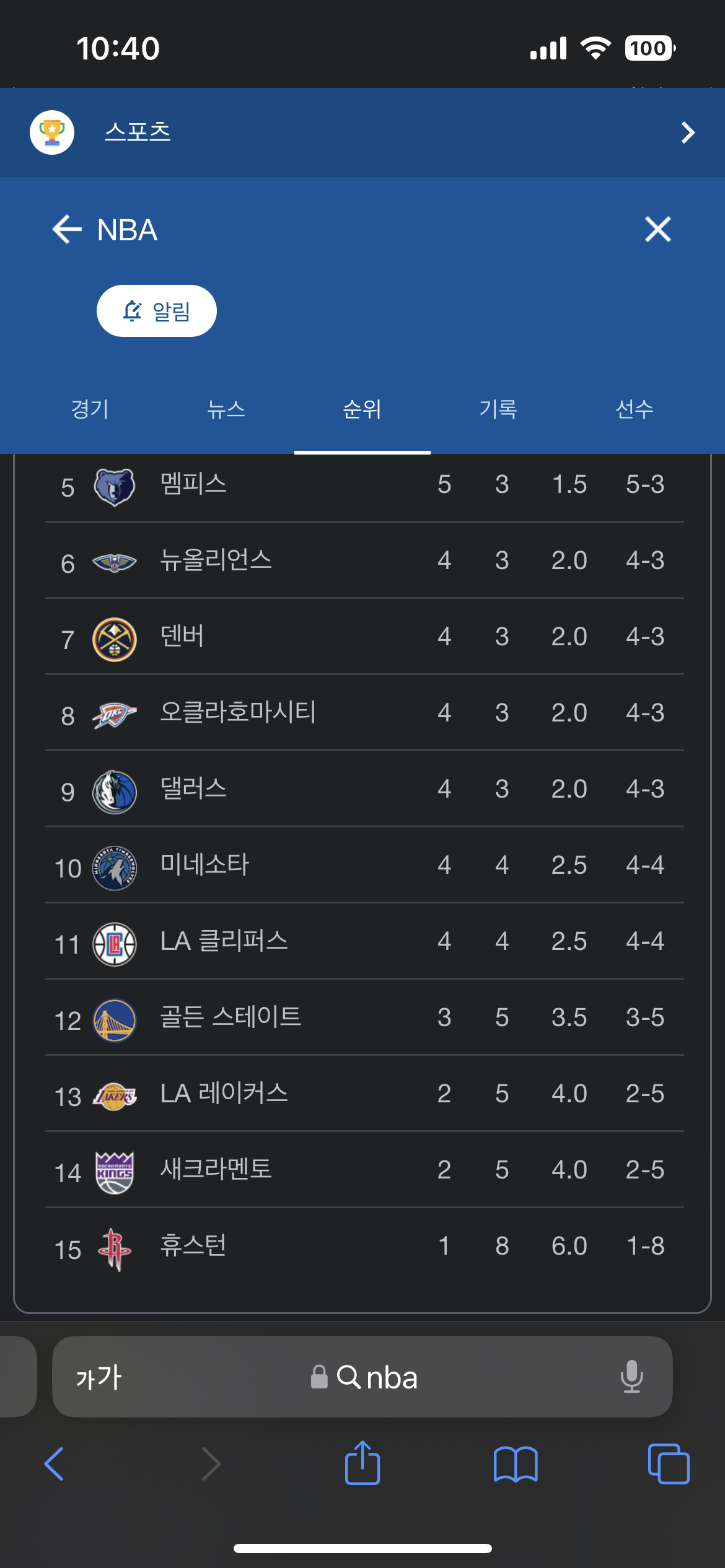The height and width of the screenshot is (1568, 725).
Task: Start voice search with the microphone
Action: coord(631,1377)
